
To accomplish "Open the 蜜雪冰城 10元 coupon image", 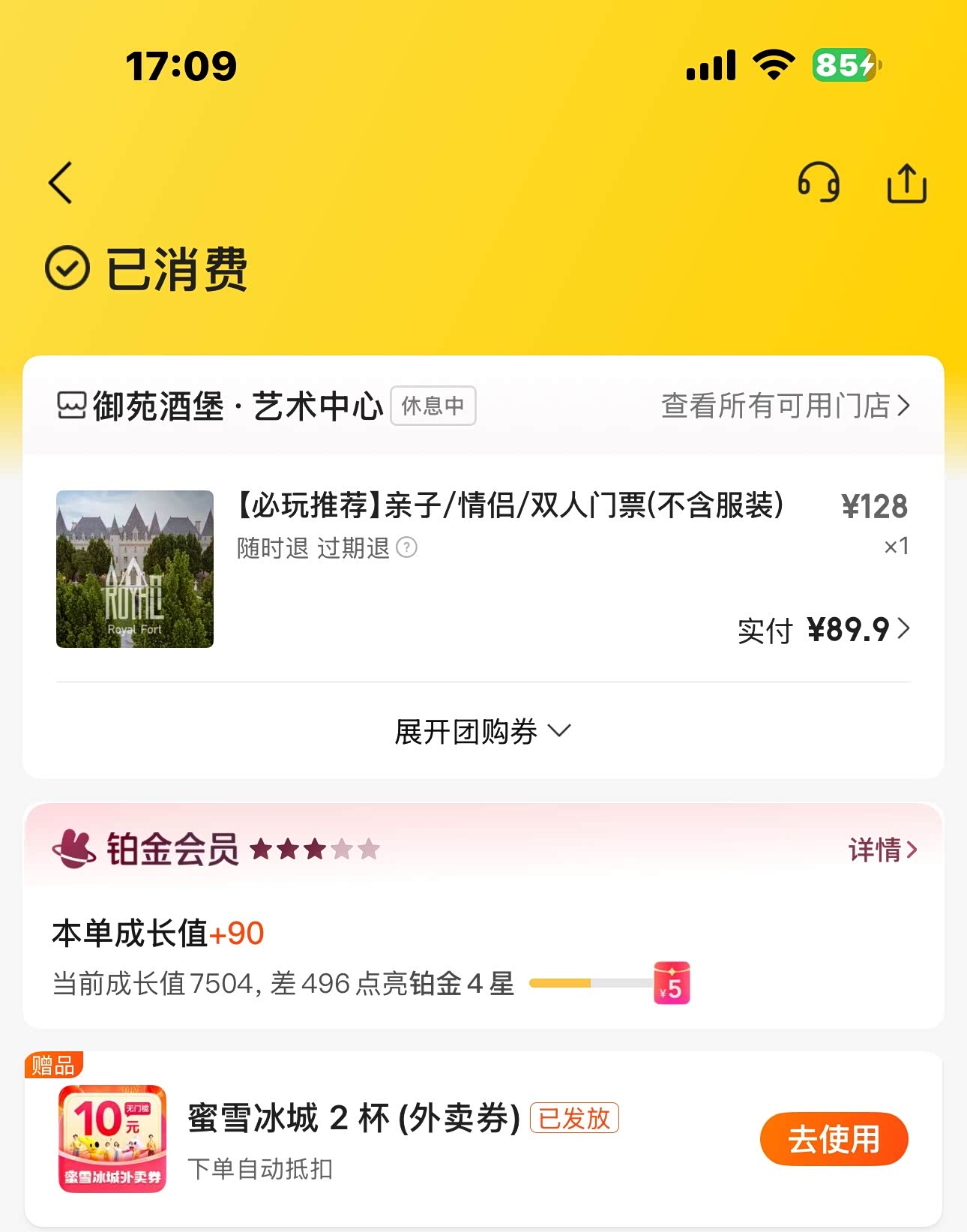I will click(112, 1138).
